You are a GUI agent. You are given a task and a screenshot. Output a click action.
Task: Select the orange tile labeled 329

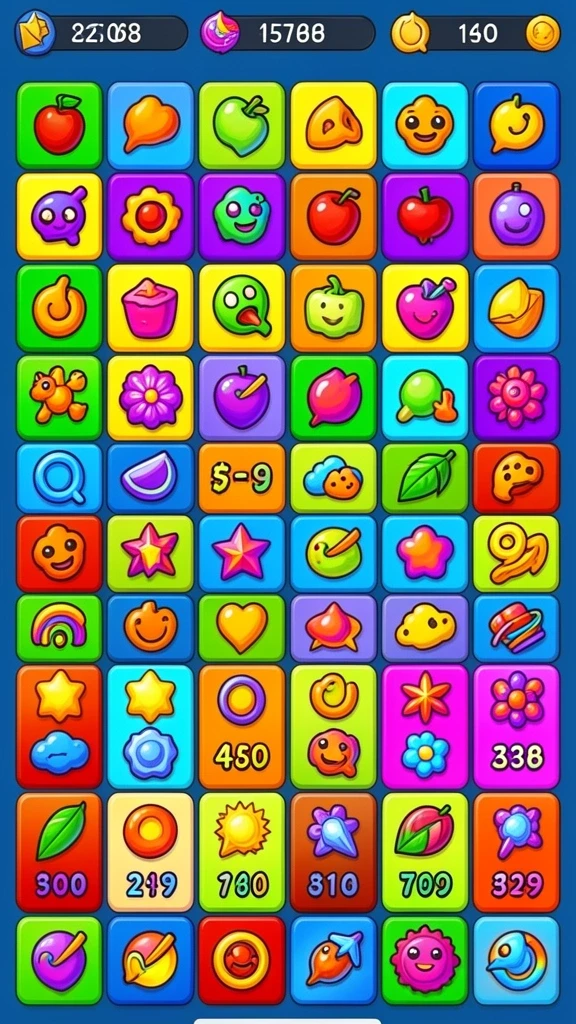pyautogui.click(x=517, y=852)
